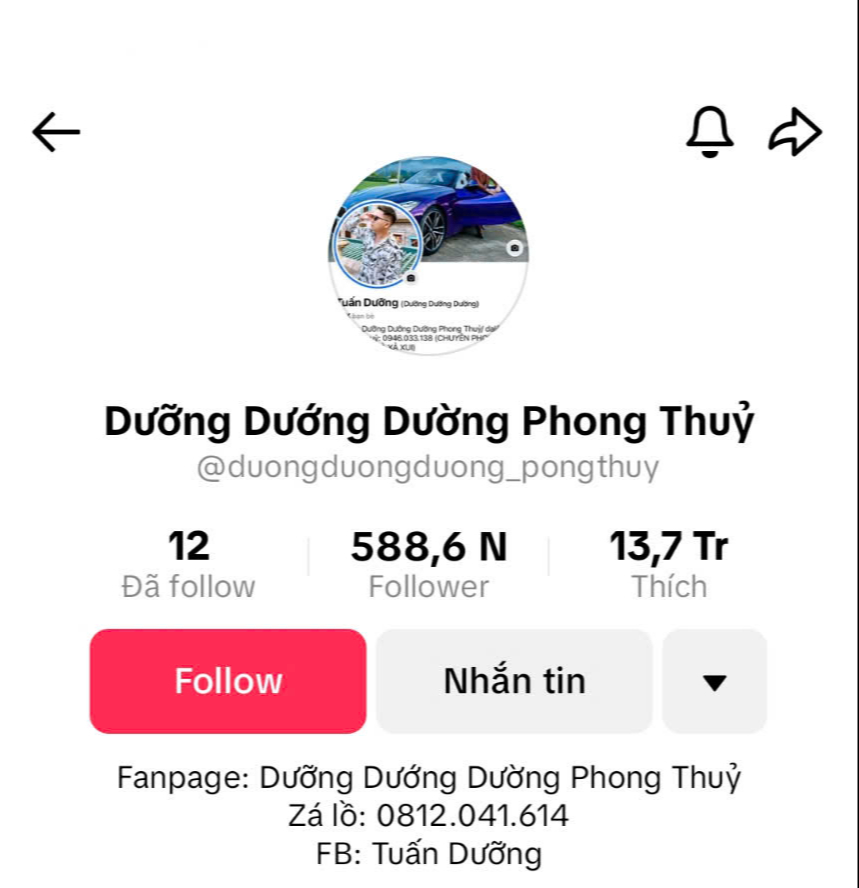This screenshot has height=888, width=859.
Task: Open the profile avatar photo
Action: pos(378,240)
